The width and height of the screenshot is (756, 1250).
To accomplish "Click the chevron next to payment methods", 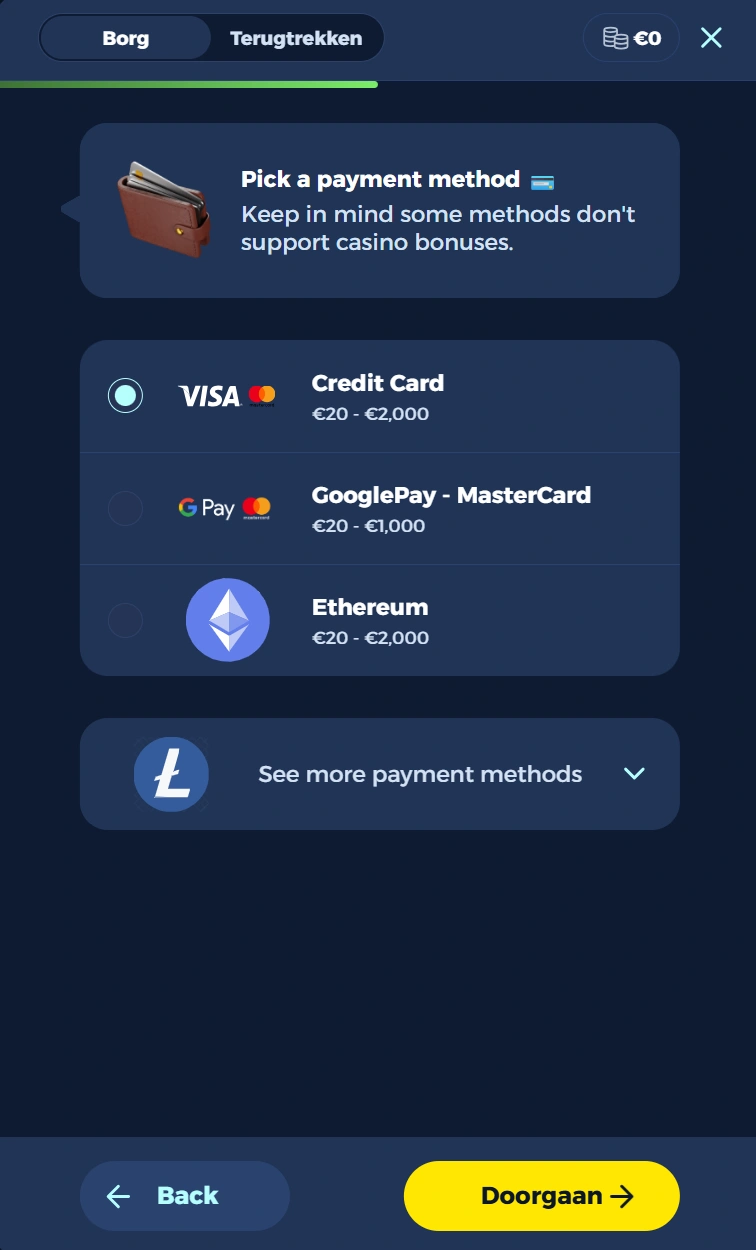I will click(x=634, y=774).
